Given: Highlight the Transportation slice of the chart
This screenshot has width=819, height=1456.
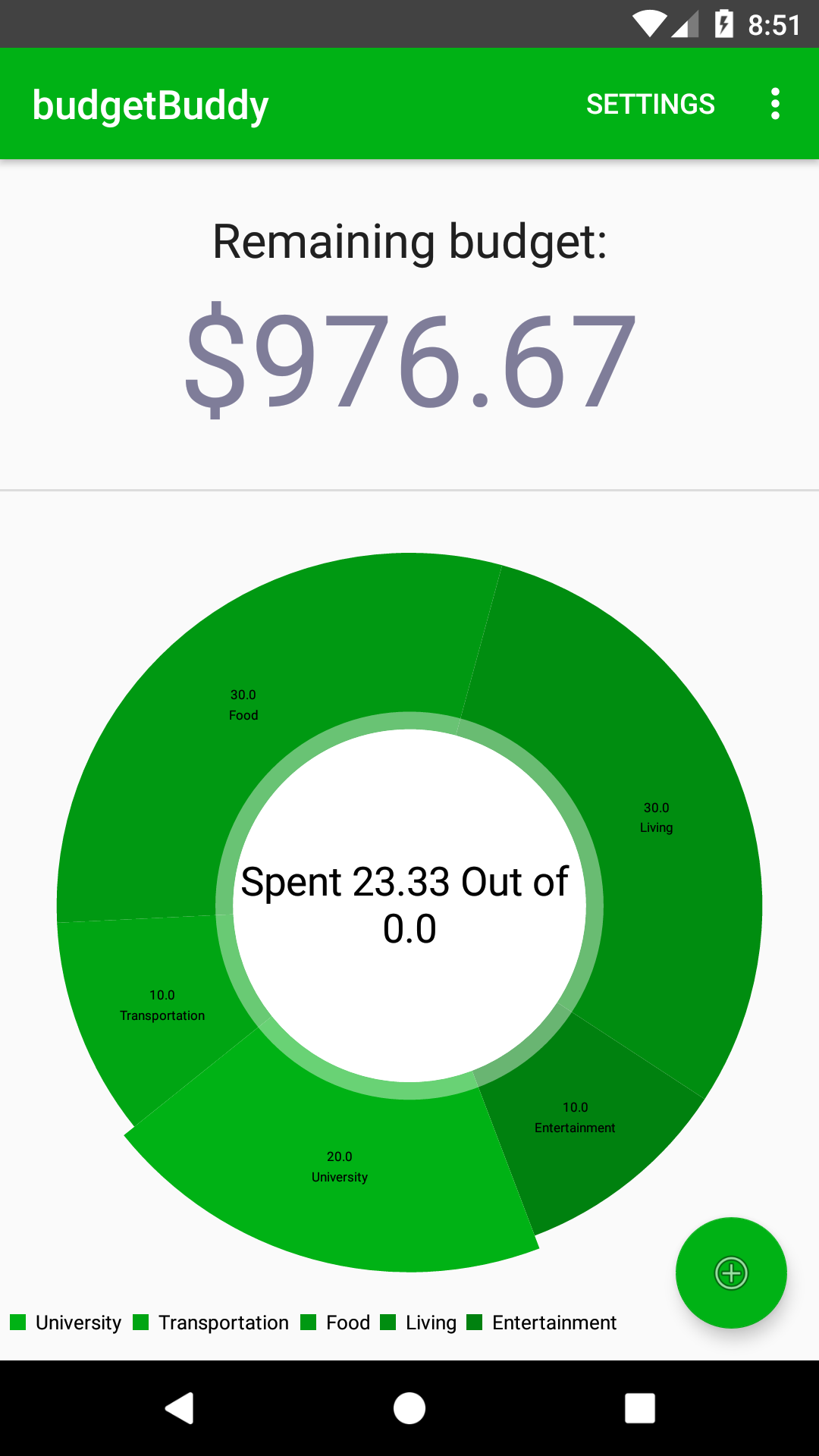Looking at the screenshot, I should (x=162, y=1006).
